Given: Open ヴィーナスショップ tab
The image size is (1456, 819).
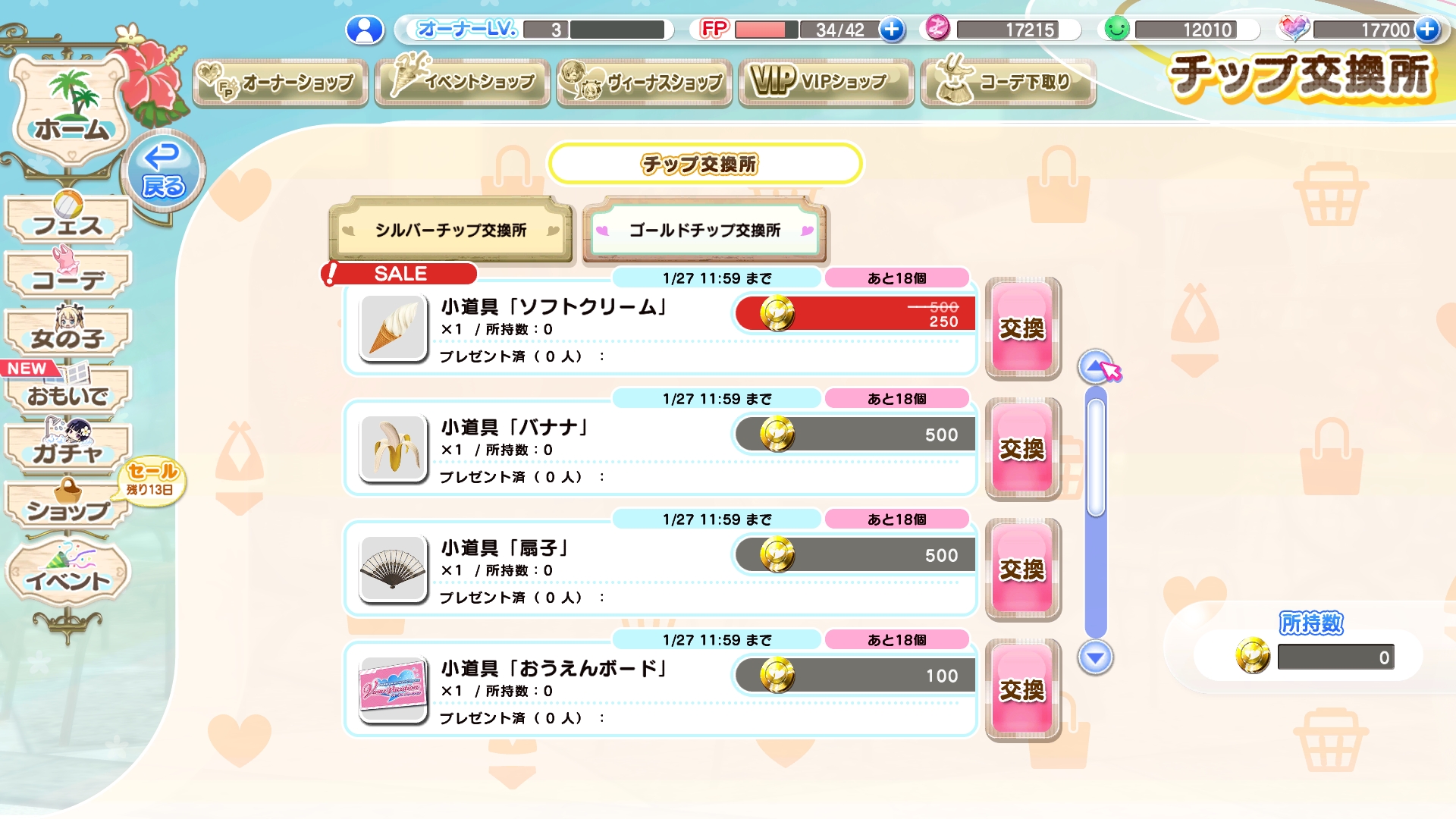Looking at the screenshot, I should click(644, 82).
